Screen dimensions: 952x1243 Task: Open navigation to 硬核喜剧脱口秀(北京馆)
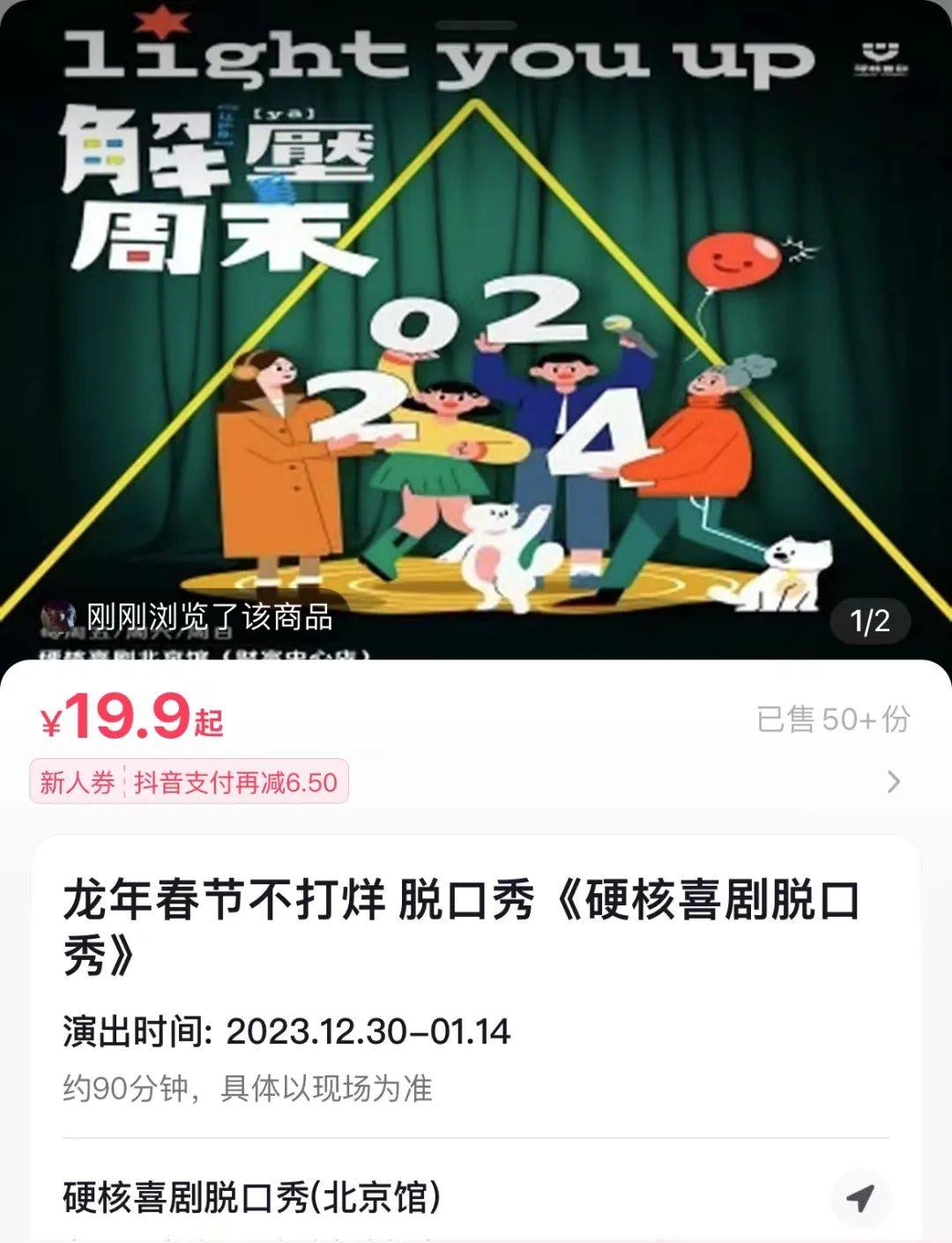point(860,1198)
